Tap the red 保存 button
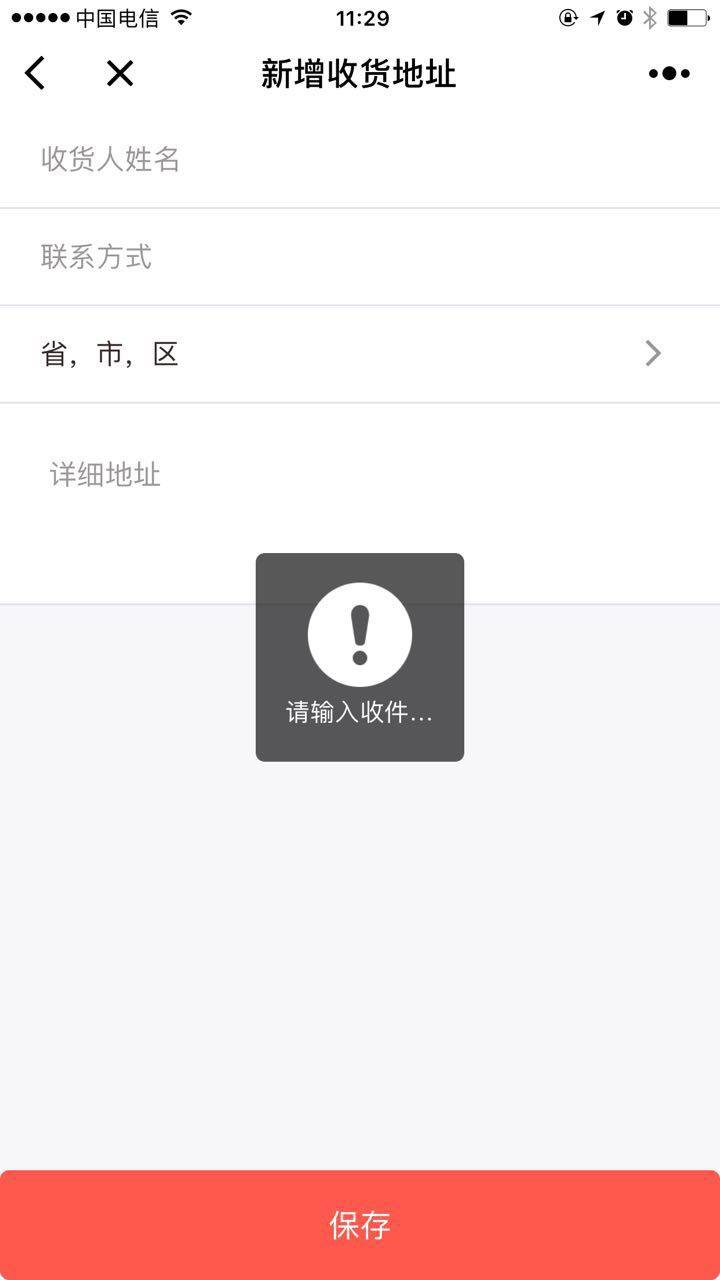720x1280 pixels. (360, 1225)
